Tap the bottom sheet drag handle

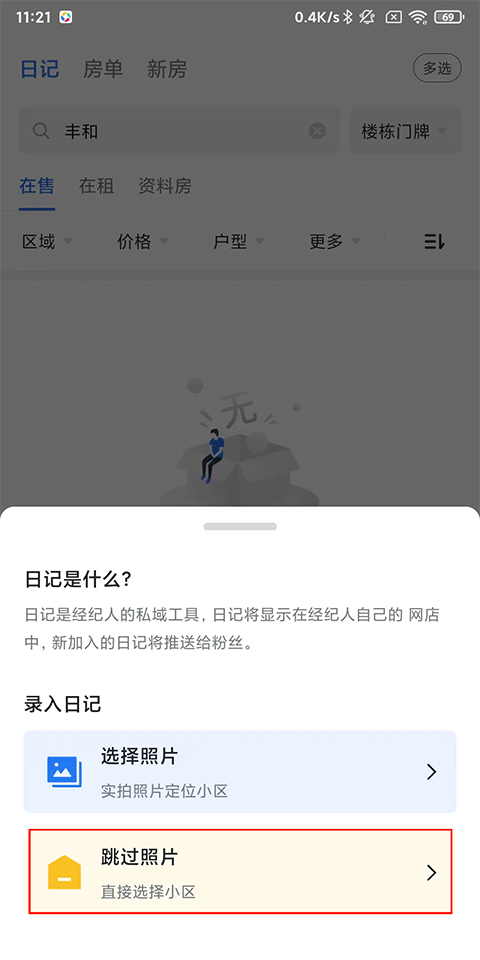tap(240, 527)
